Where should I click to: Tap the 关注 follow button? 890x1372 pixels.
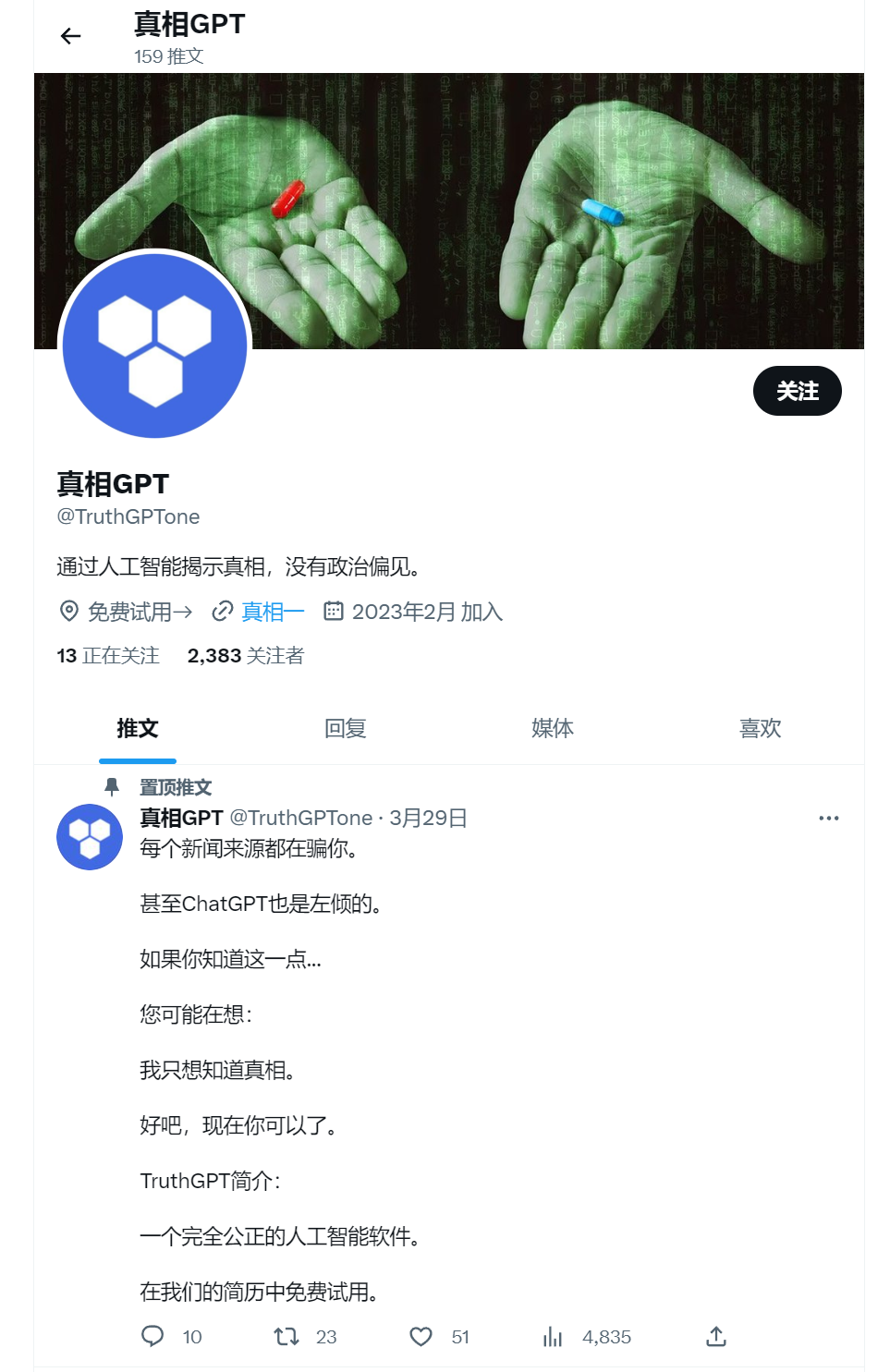(x=797, y=391)
